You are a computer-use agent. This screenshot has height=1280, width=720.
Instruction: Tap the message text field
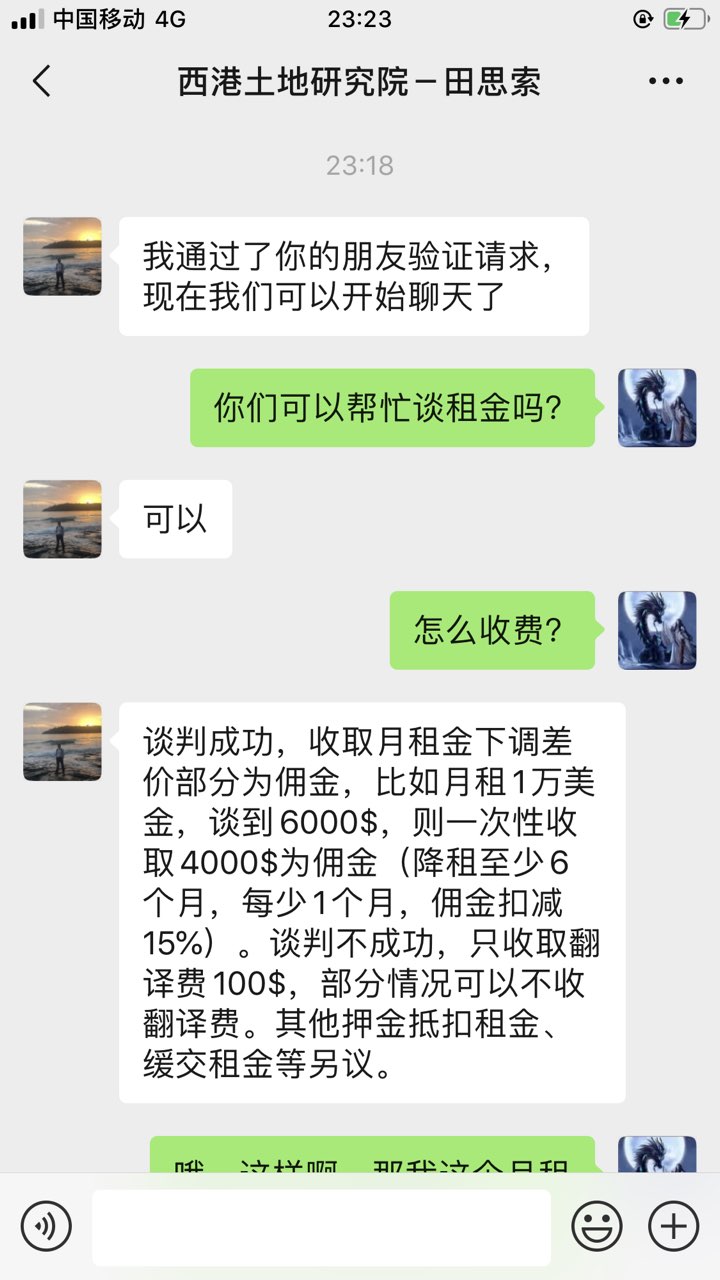click(320, 1226)
